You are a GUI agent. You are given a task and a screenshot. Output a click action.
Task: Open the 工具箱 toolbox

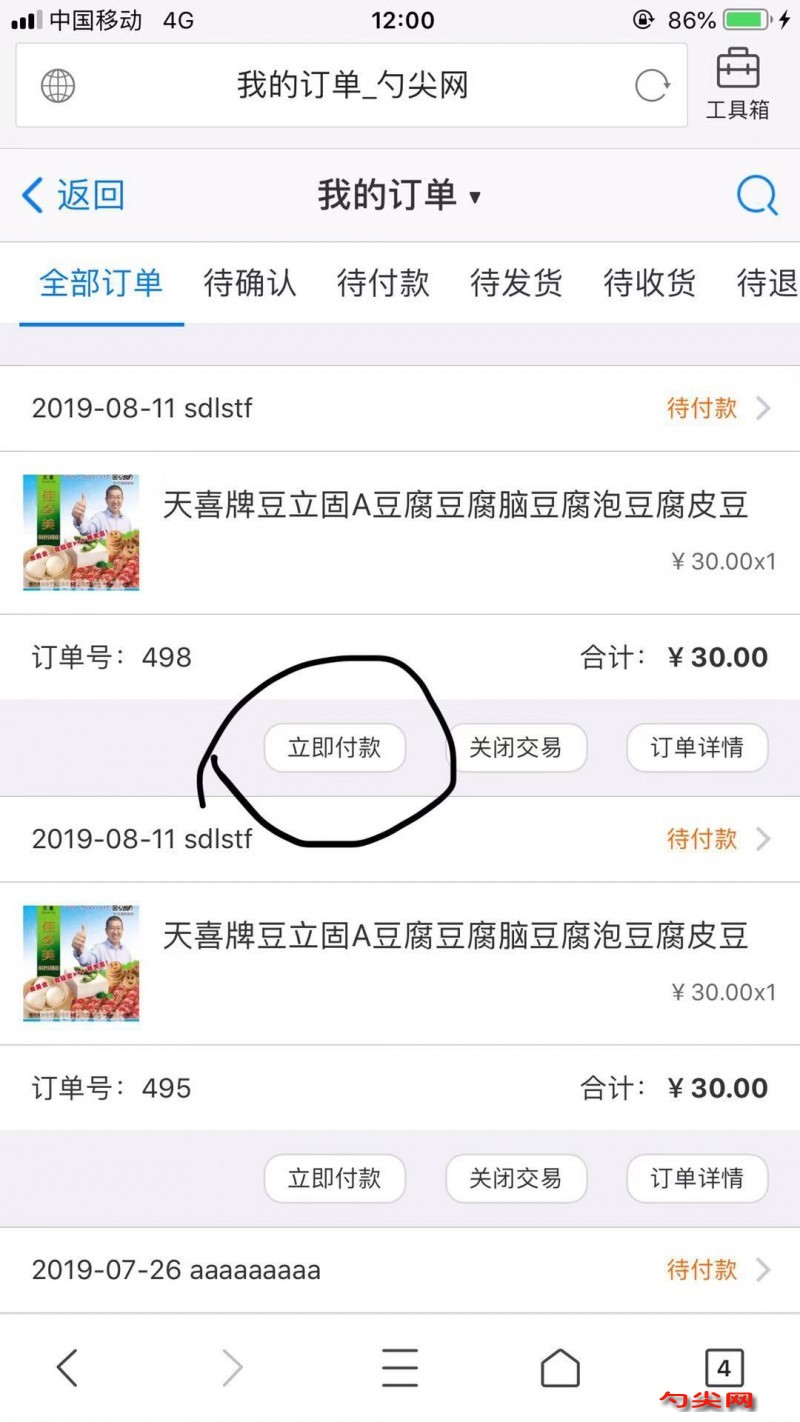738,84
